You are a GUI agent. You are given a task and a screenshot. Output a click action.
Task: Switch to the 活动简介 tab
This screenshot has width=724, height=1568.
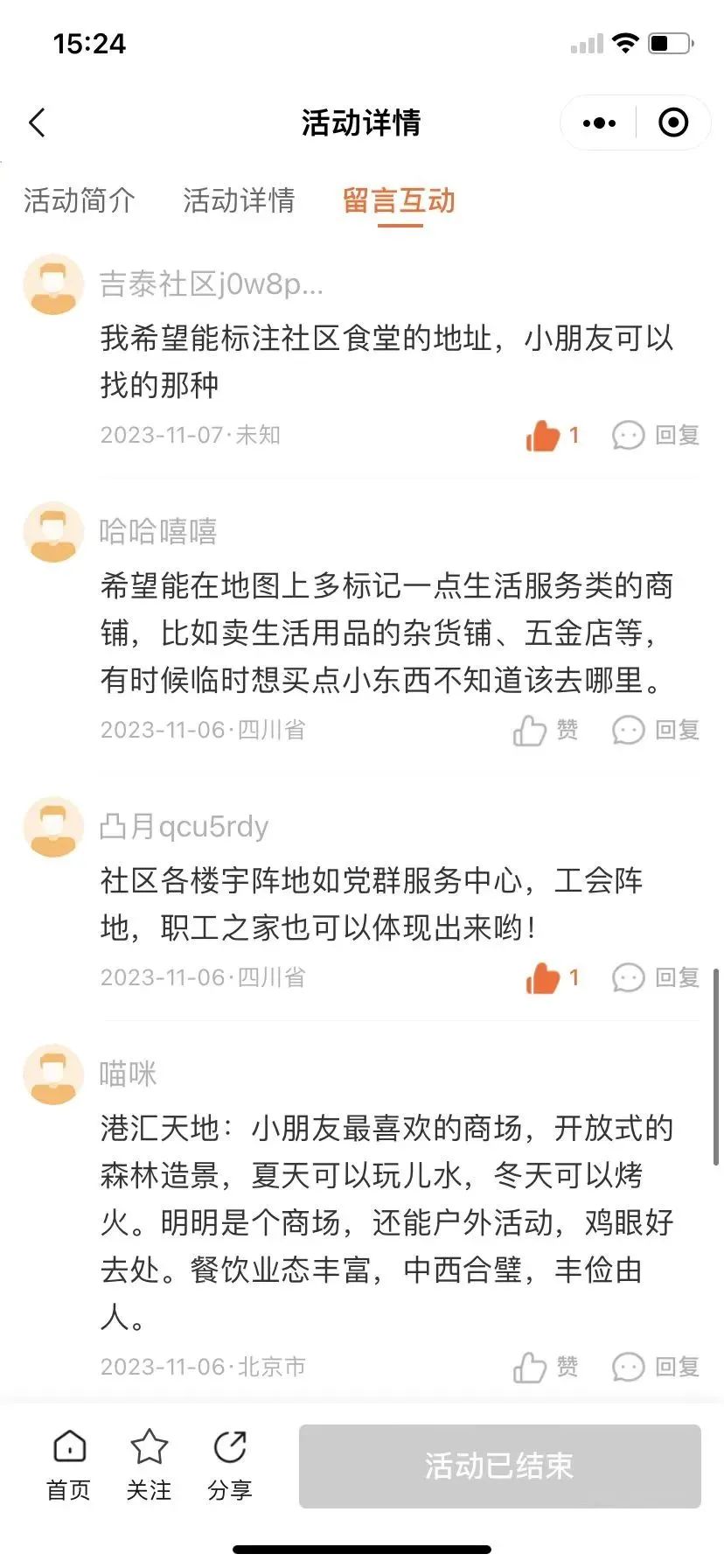(x=80, y=200)
